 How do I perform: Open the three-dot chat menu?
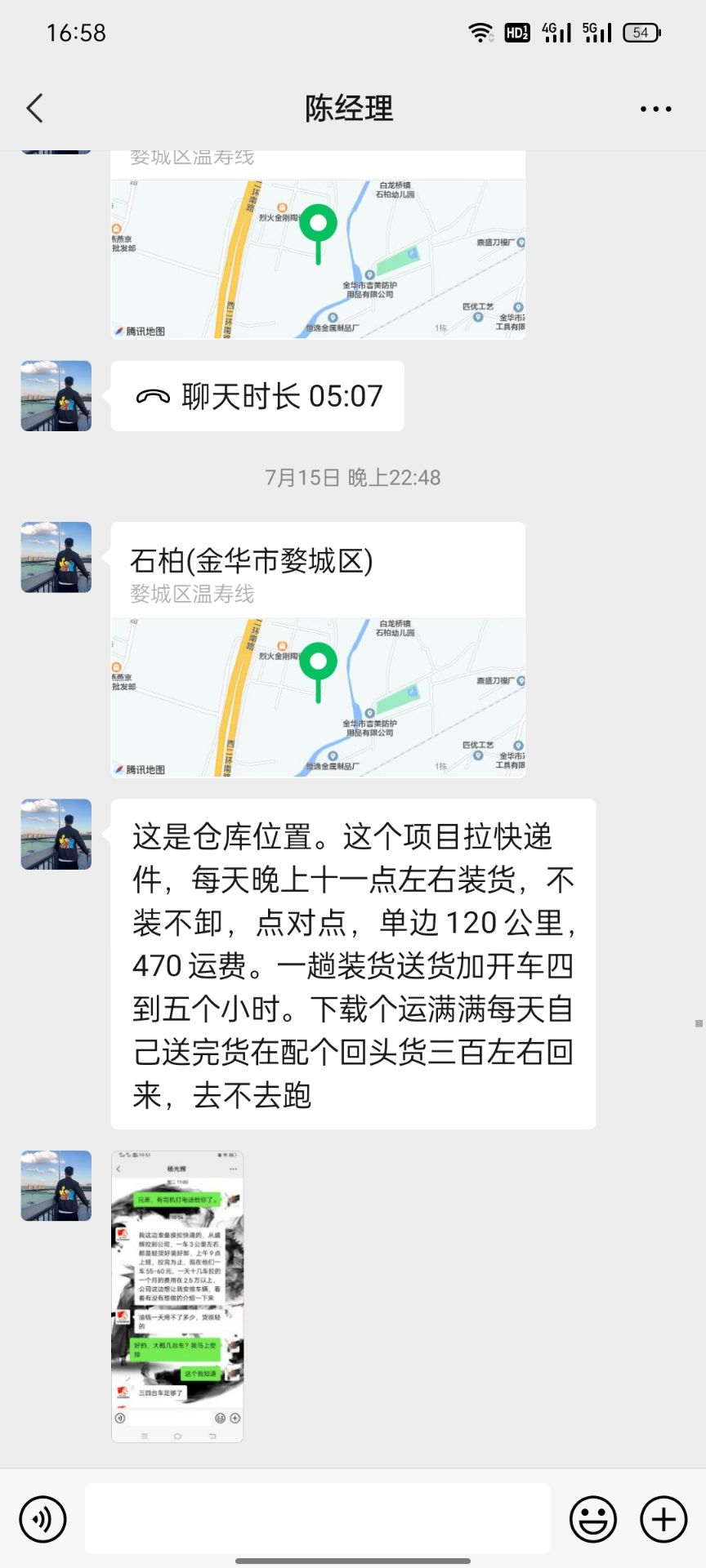point(655,109)
